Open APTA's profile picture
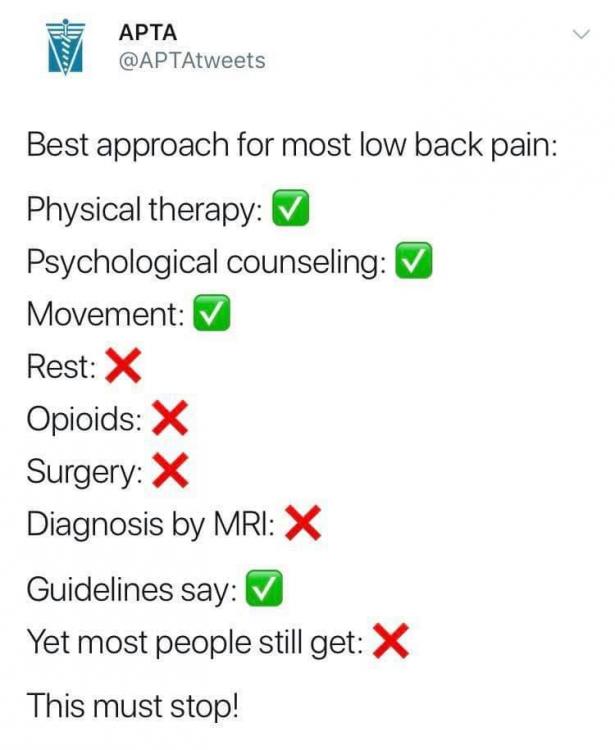Viewport: 615px width, 750px height. (x=65, y=46)
